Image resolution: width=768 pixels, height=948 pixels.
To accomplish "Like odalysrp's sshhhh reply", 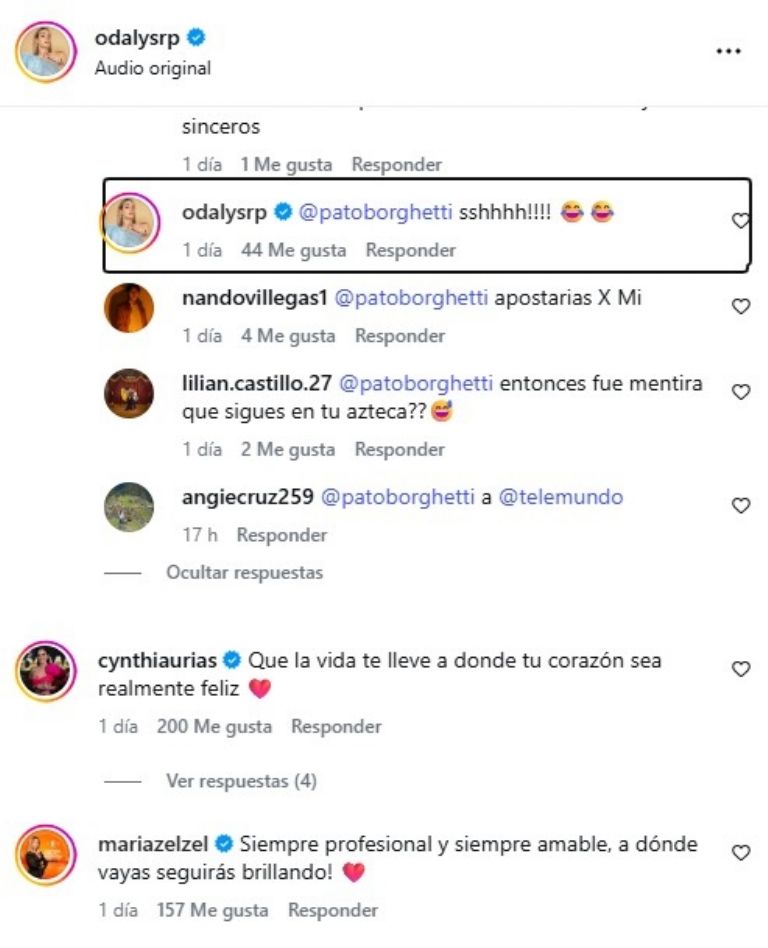I will (x=740, y=221).
